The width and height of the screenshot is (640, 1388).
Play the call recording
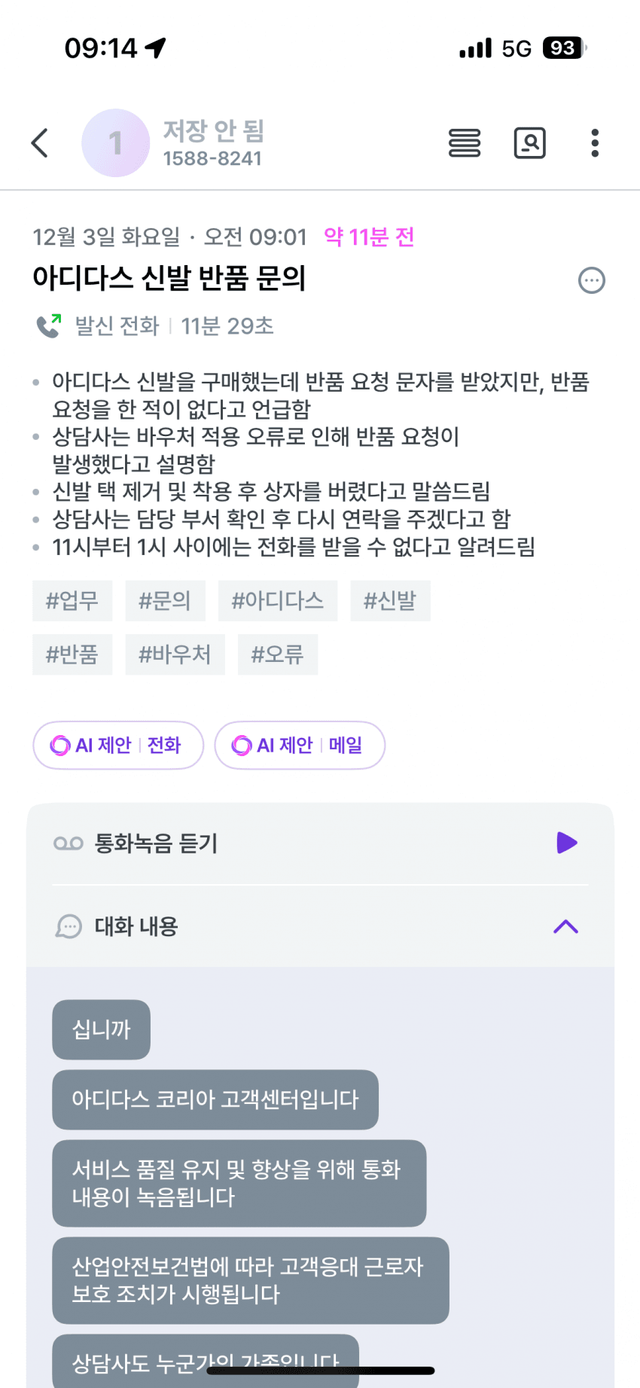tap(567, 843)
